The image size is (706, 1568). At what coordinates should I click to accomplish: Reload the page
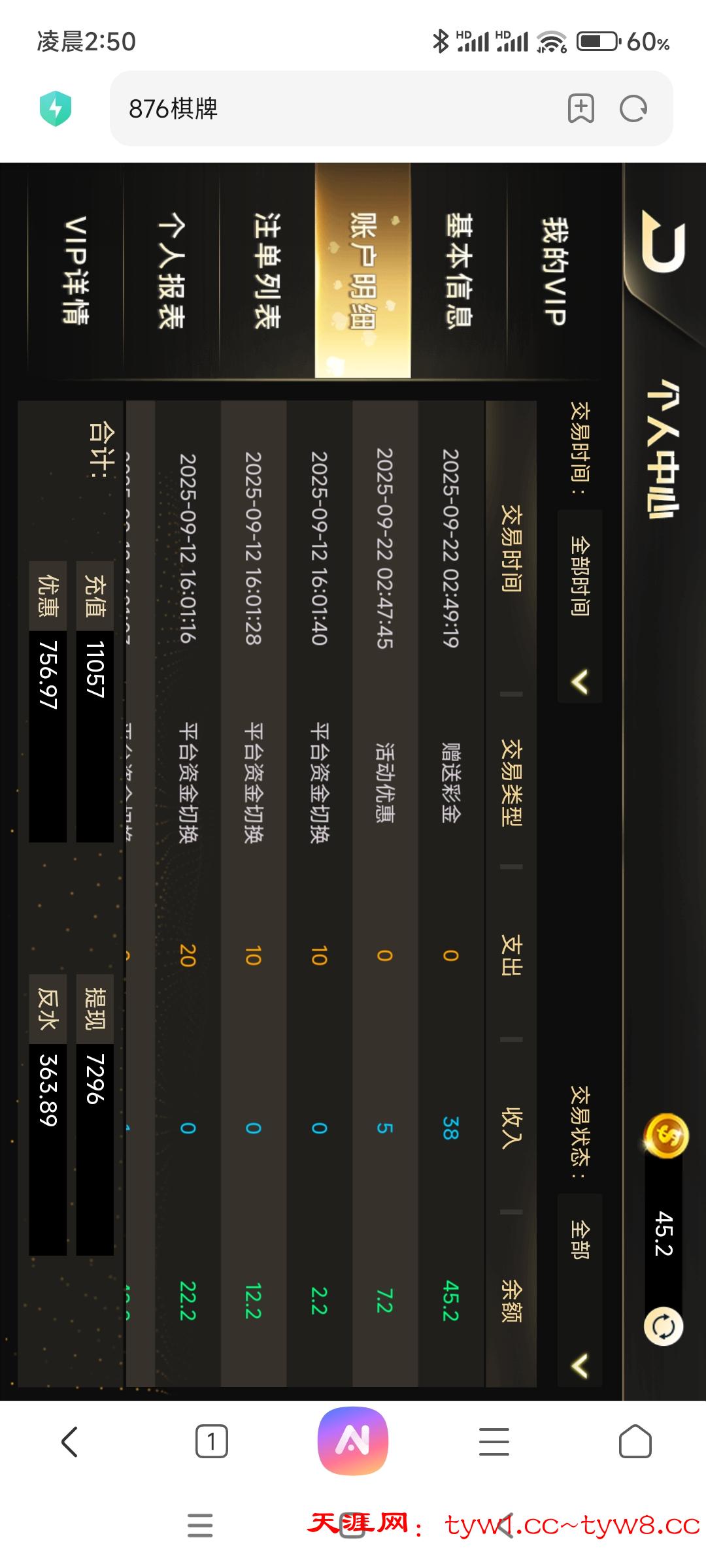633,108
